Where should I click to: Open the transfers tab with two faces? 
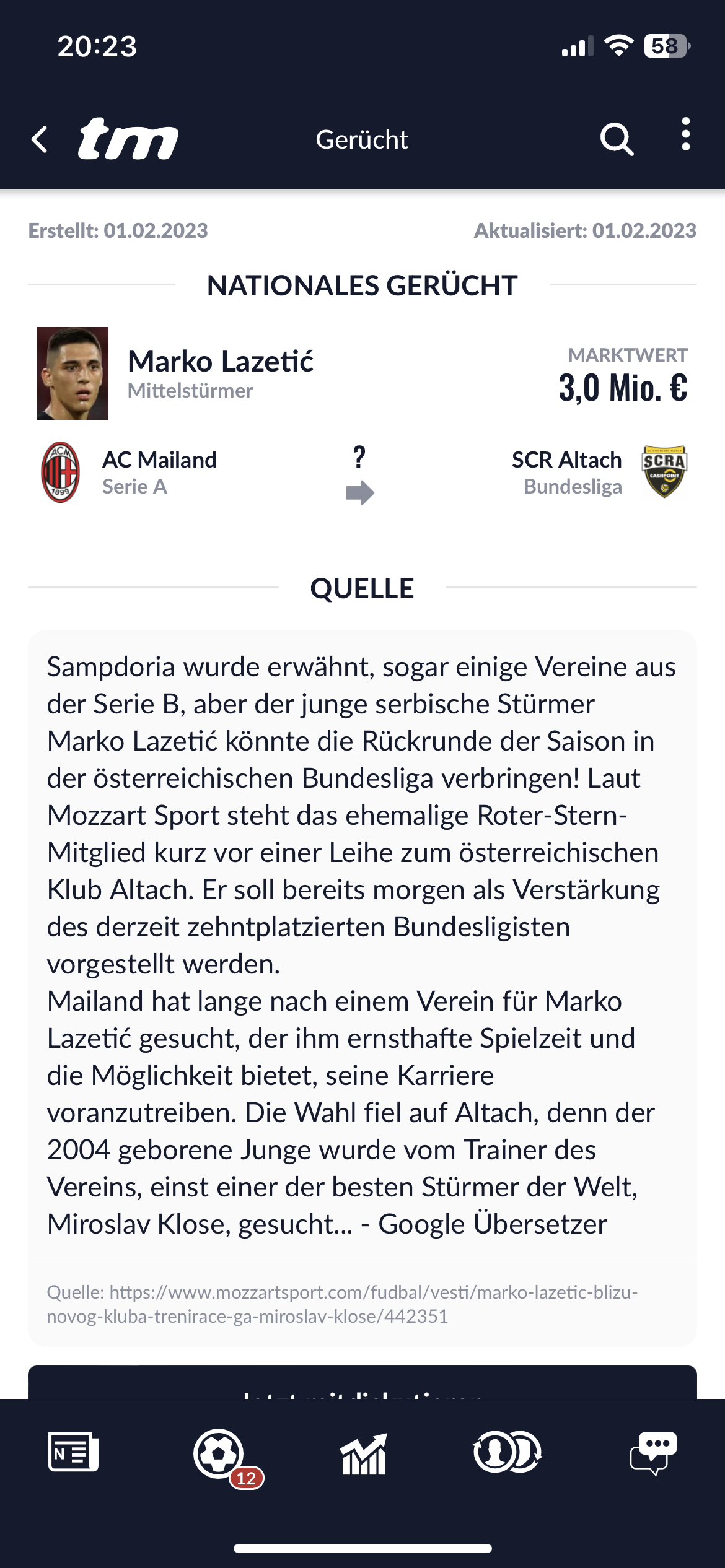[x=508, y=1452]
